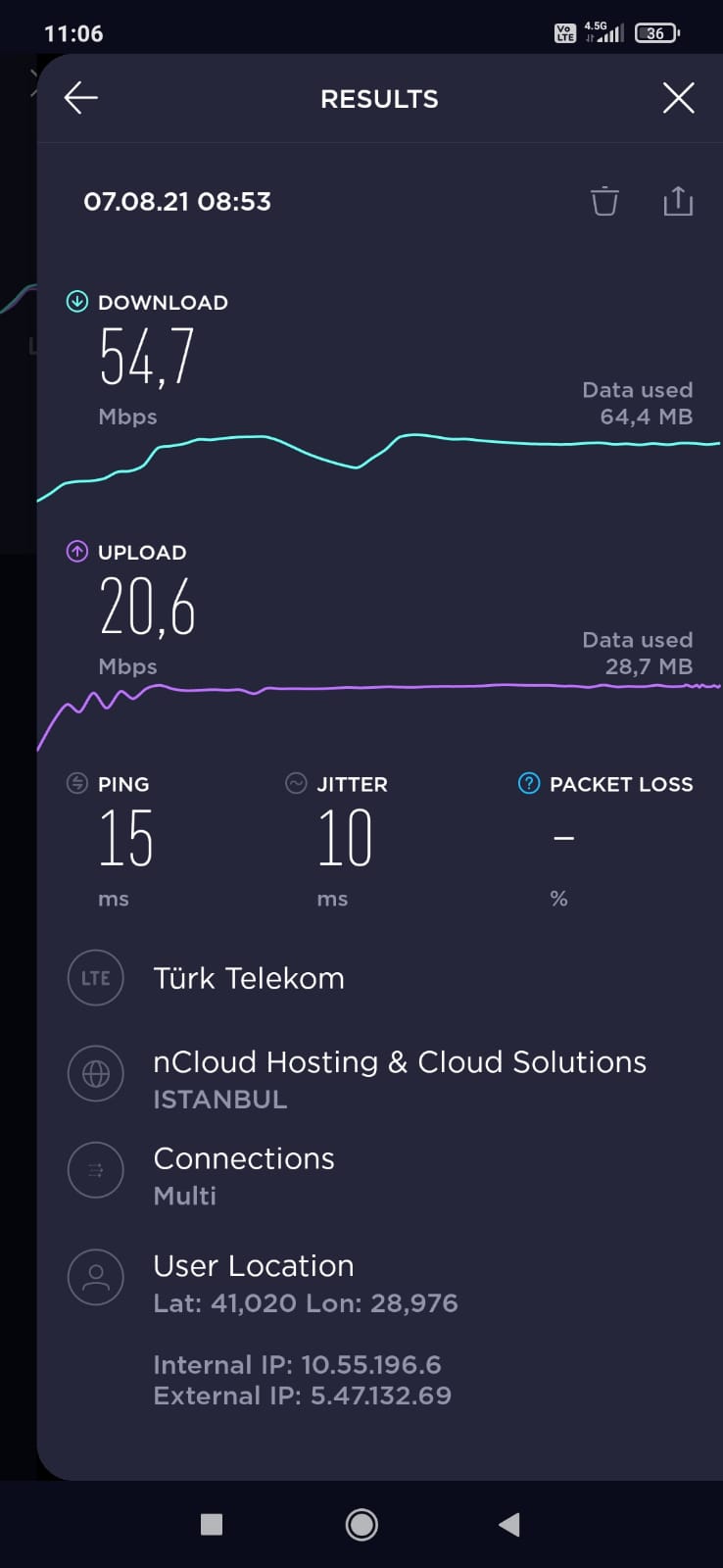723x1568 pixels.
Task: Go back using the top-left arrow
Action: pos(80,98)
